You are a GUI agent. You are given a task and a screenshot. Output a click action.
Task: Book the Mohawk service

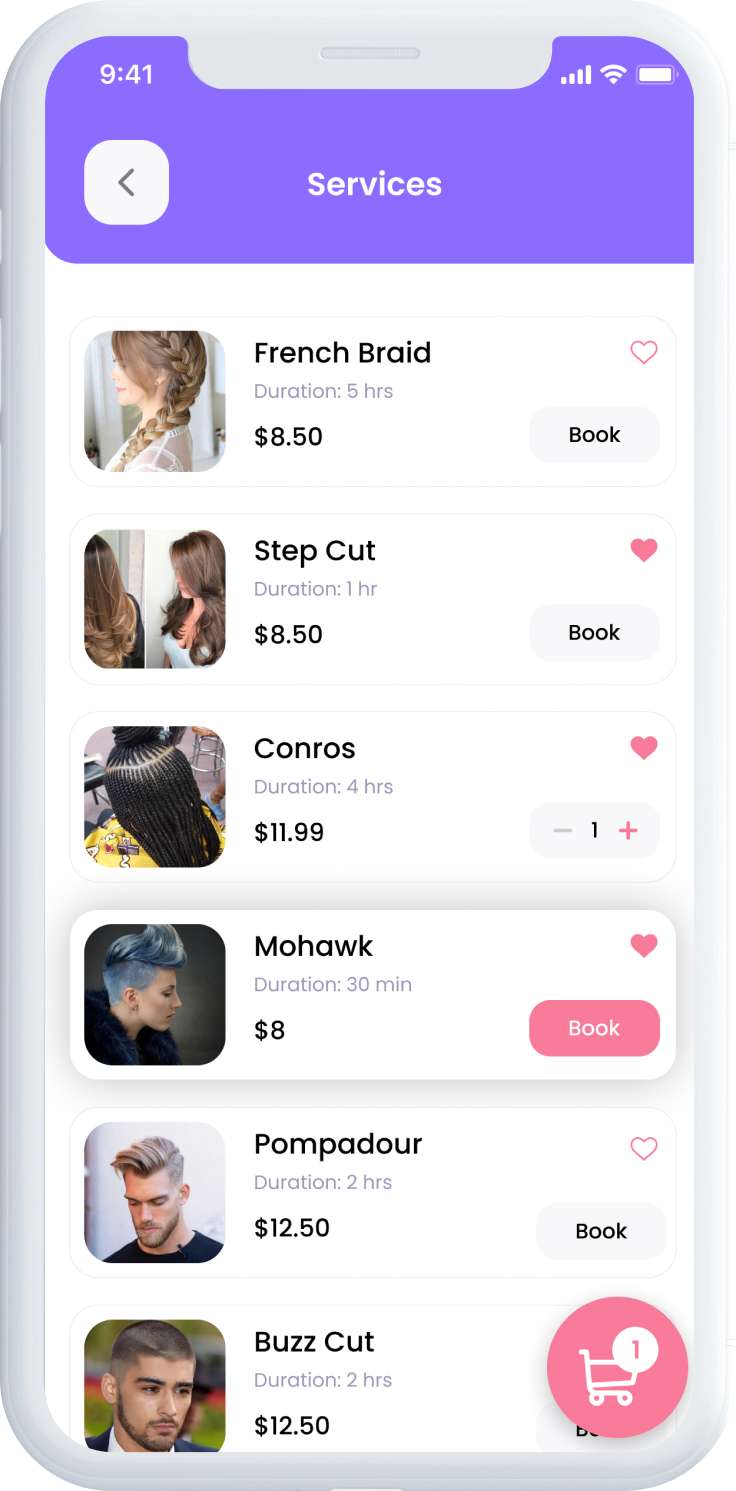[x=594, y=1028]
